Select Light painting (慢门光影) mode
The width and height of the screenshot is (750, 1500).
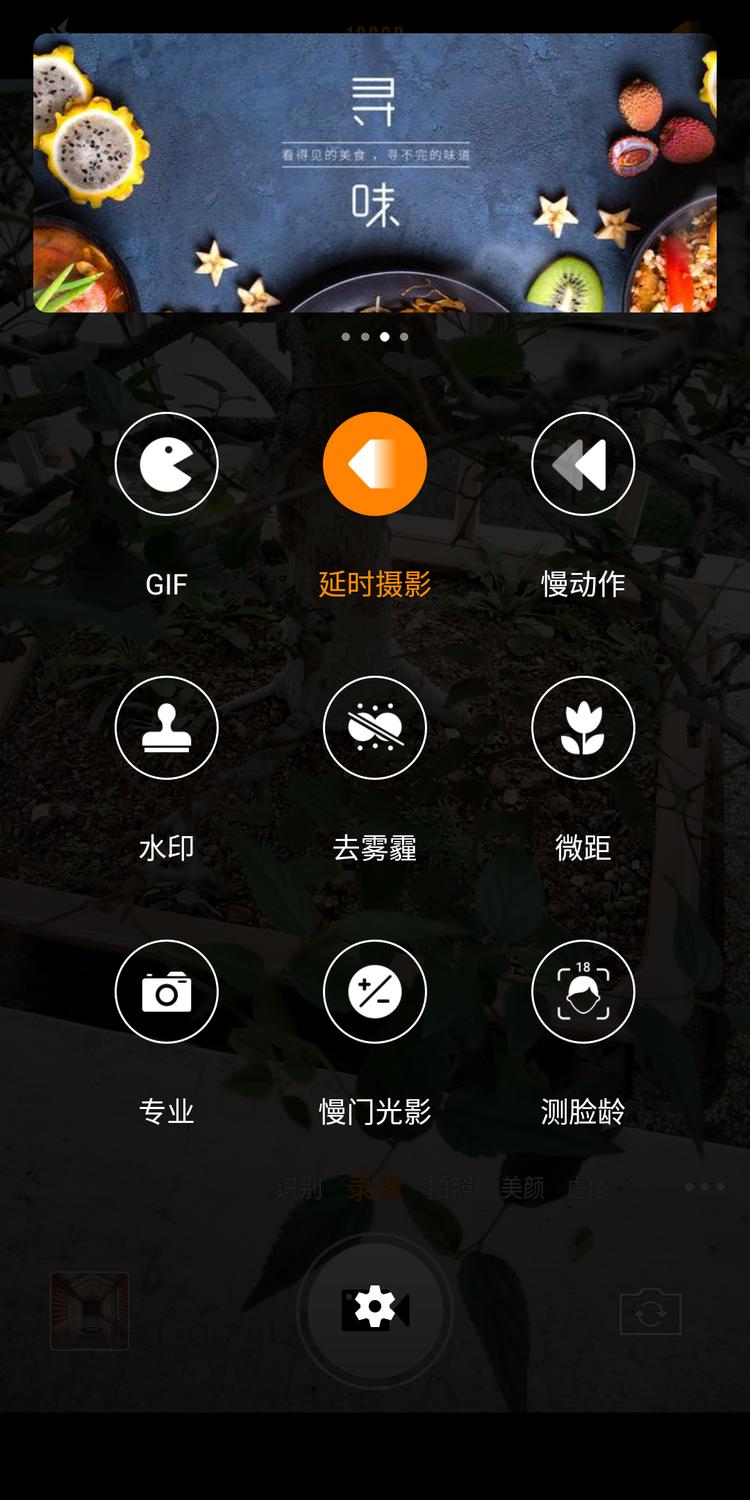tap(375, 991)
